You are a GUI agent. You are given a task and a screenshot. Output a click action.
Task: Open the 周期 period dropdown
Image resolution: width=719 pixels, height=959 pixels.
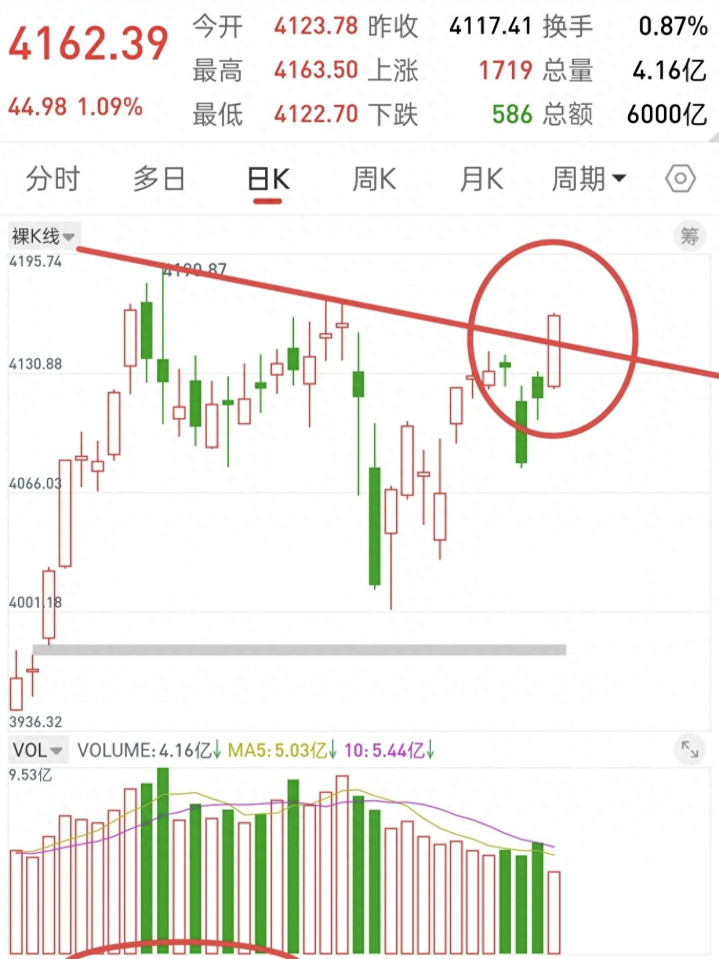coord(589,179)
